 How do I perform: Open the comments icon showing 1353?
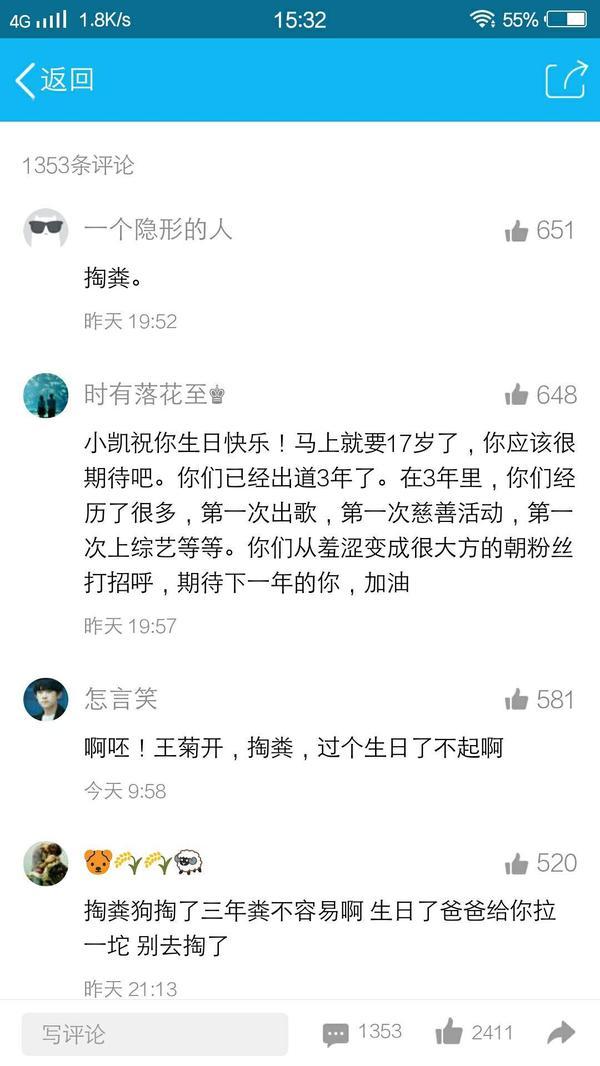336,1034
